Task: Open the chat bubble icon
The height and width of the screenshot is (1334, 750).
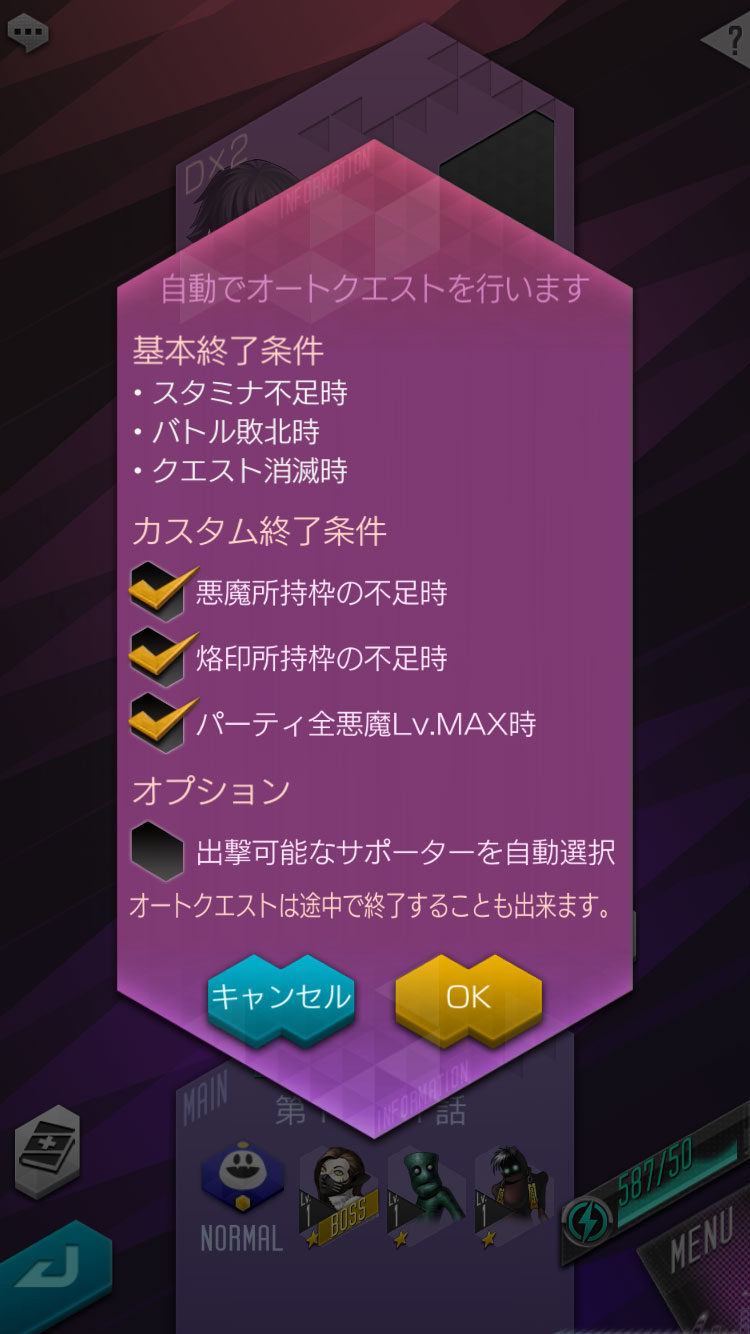Action: 27,33
